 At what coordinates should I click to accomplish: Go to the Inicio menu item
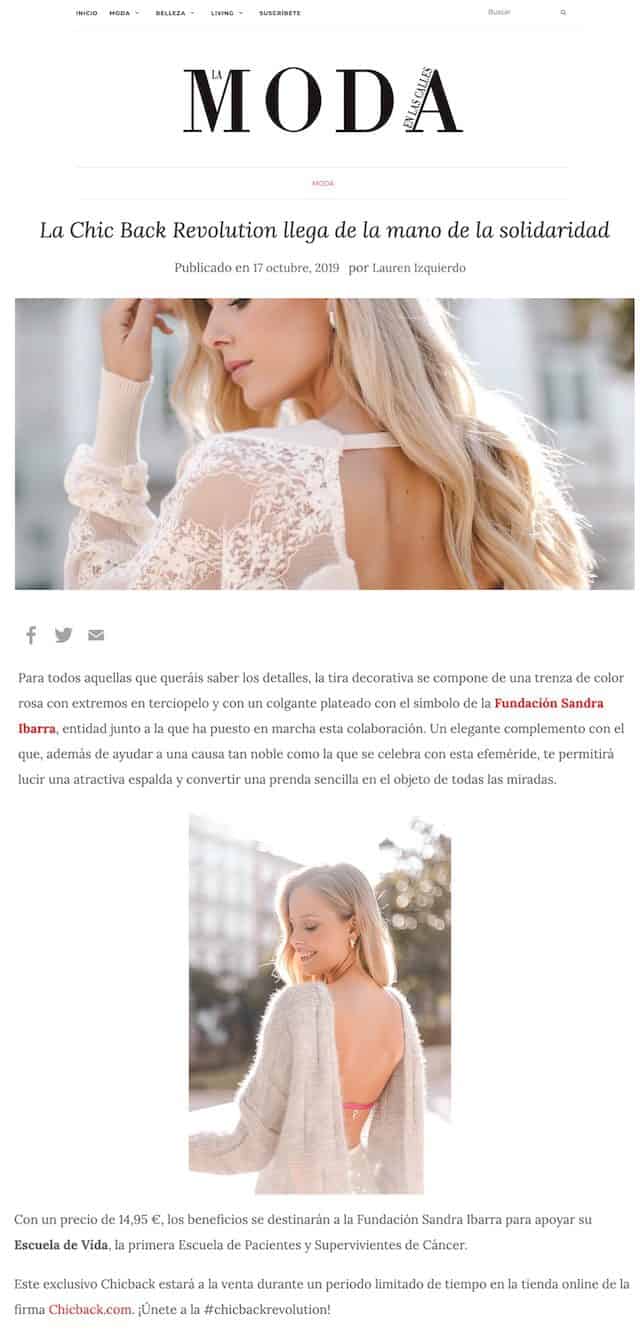click(x=87, y=13)
